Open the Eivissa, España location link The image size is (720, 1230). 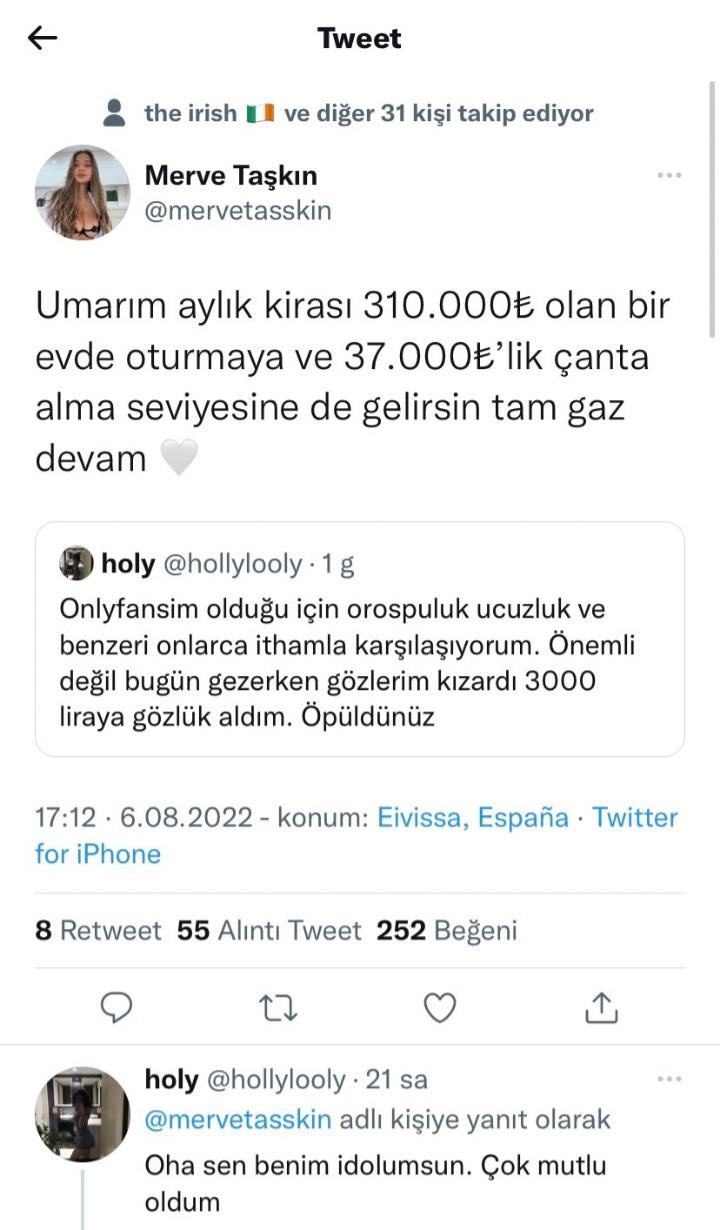pos(473,817)
